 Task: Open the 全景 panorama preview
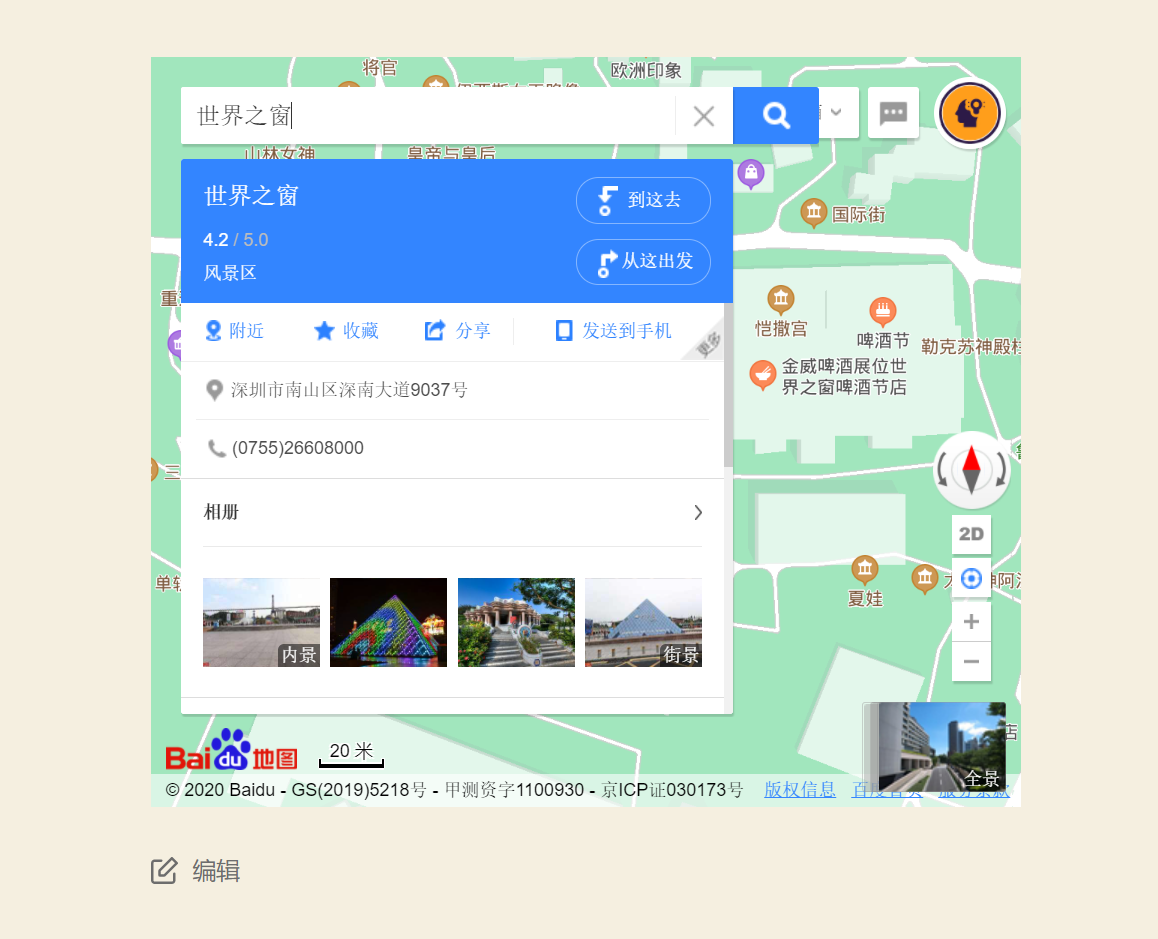tap(940, 747)
